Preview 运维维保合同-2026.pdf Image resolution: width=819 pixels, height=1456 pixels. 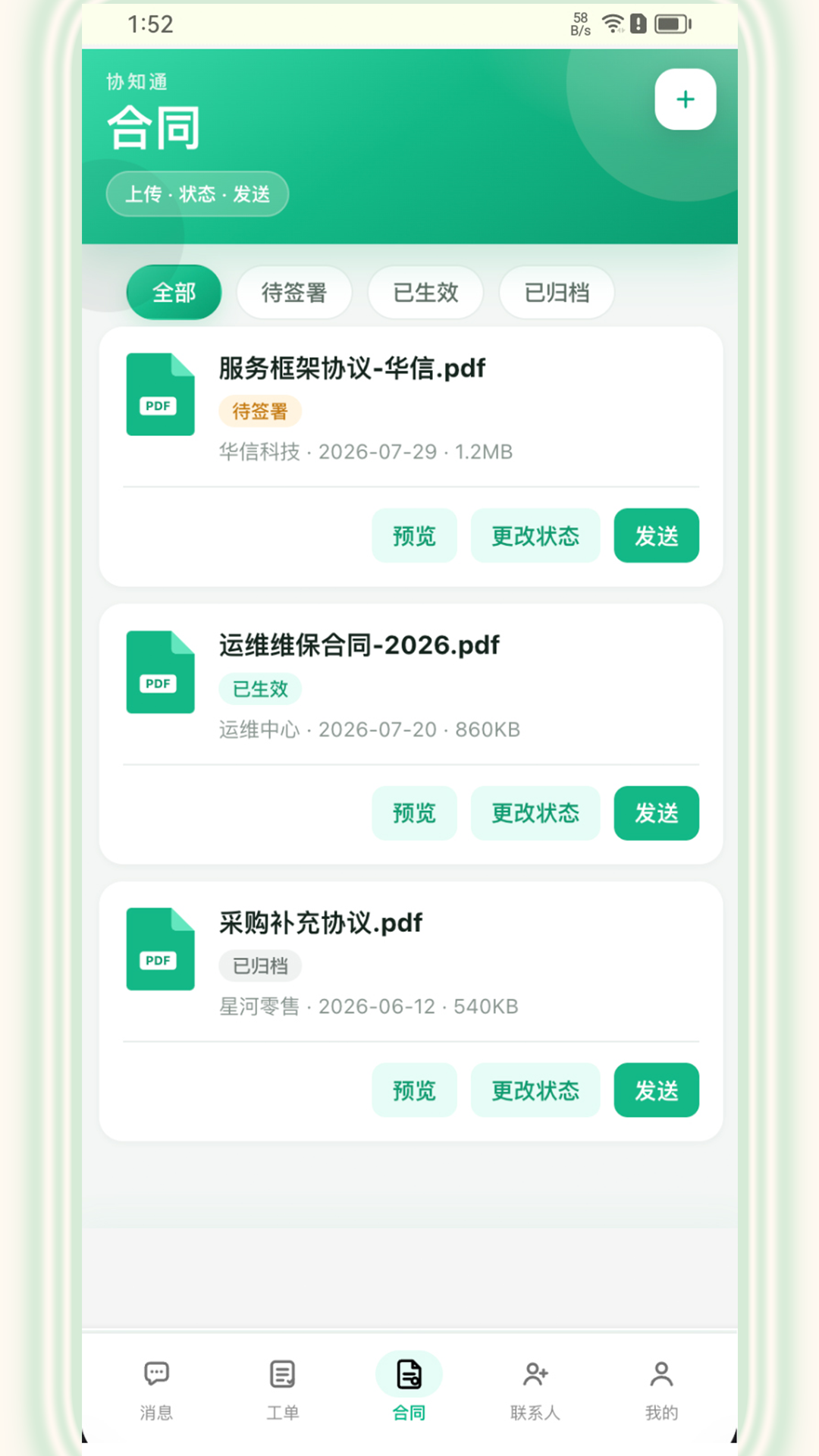coord(414,813)
